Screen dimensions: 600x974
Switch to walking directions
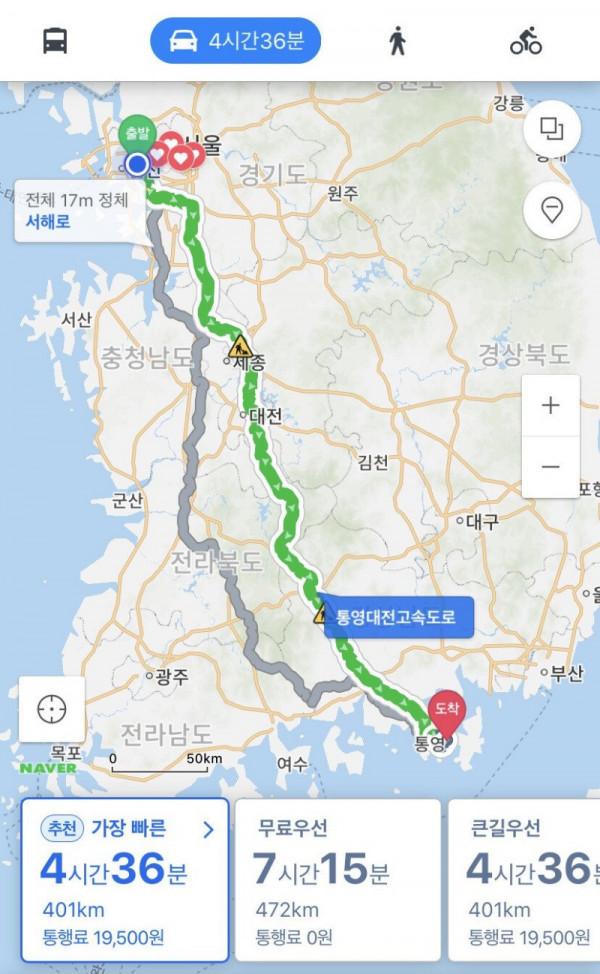click(x=397, y=42)
